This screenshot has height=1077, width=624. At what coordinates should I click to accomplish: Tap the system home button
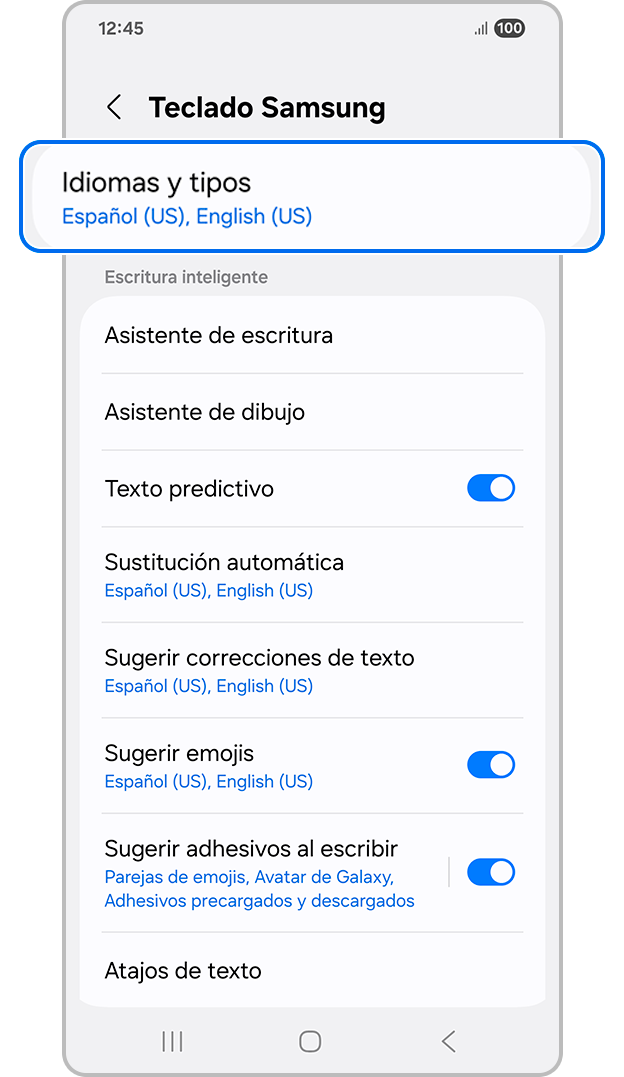click(x=310, y=1041)
